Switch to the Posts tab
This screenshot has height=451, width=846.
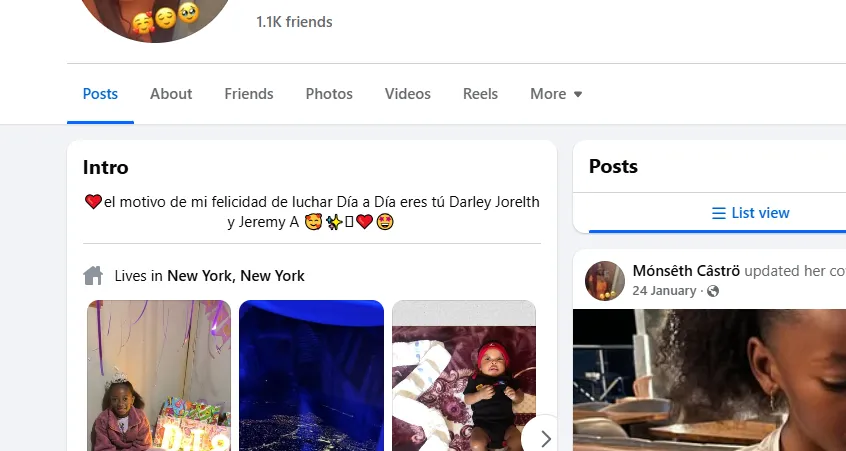(100, 94)
